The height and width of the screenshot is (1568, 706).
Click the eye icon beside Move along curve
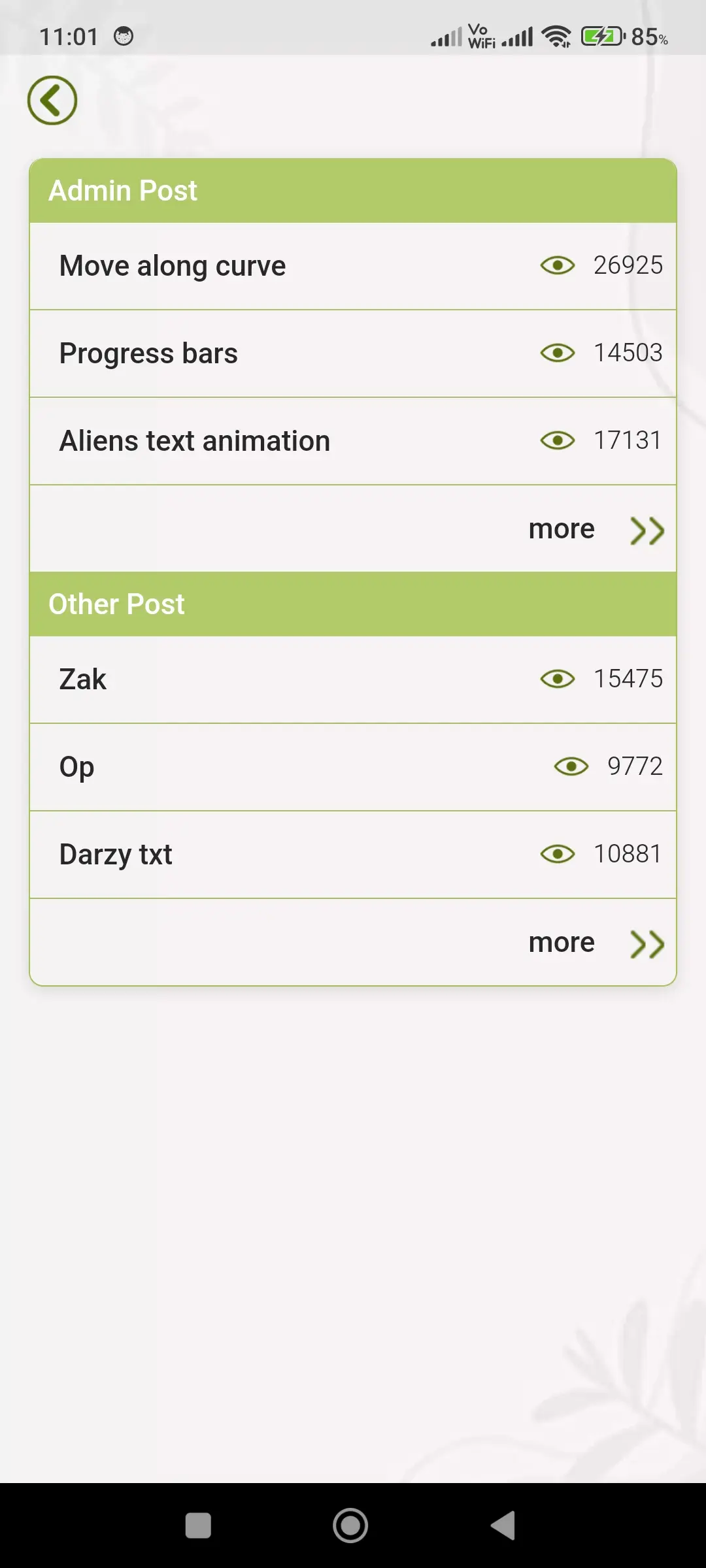click(x=556, y=265)
